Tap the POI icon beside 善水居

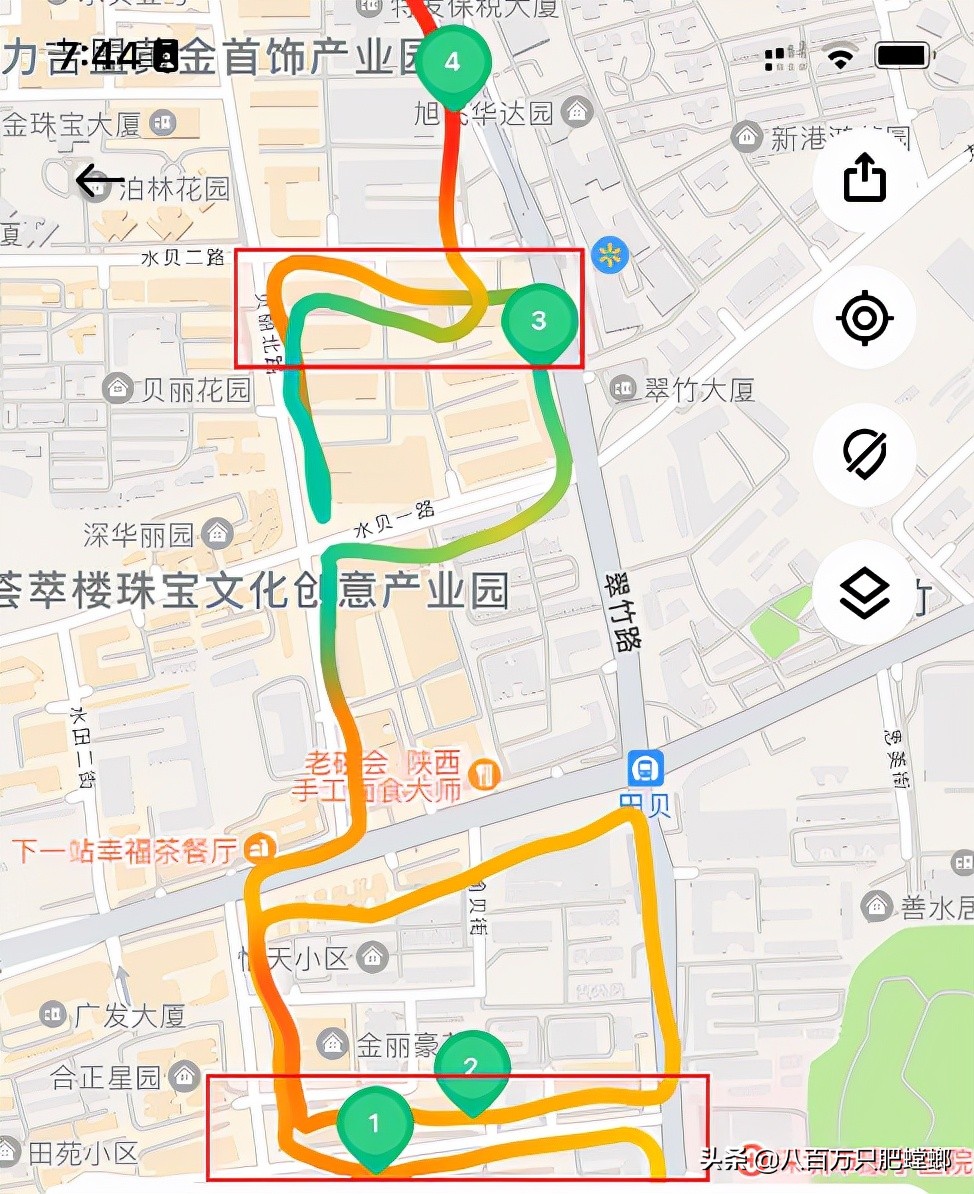tap(877, 906)
